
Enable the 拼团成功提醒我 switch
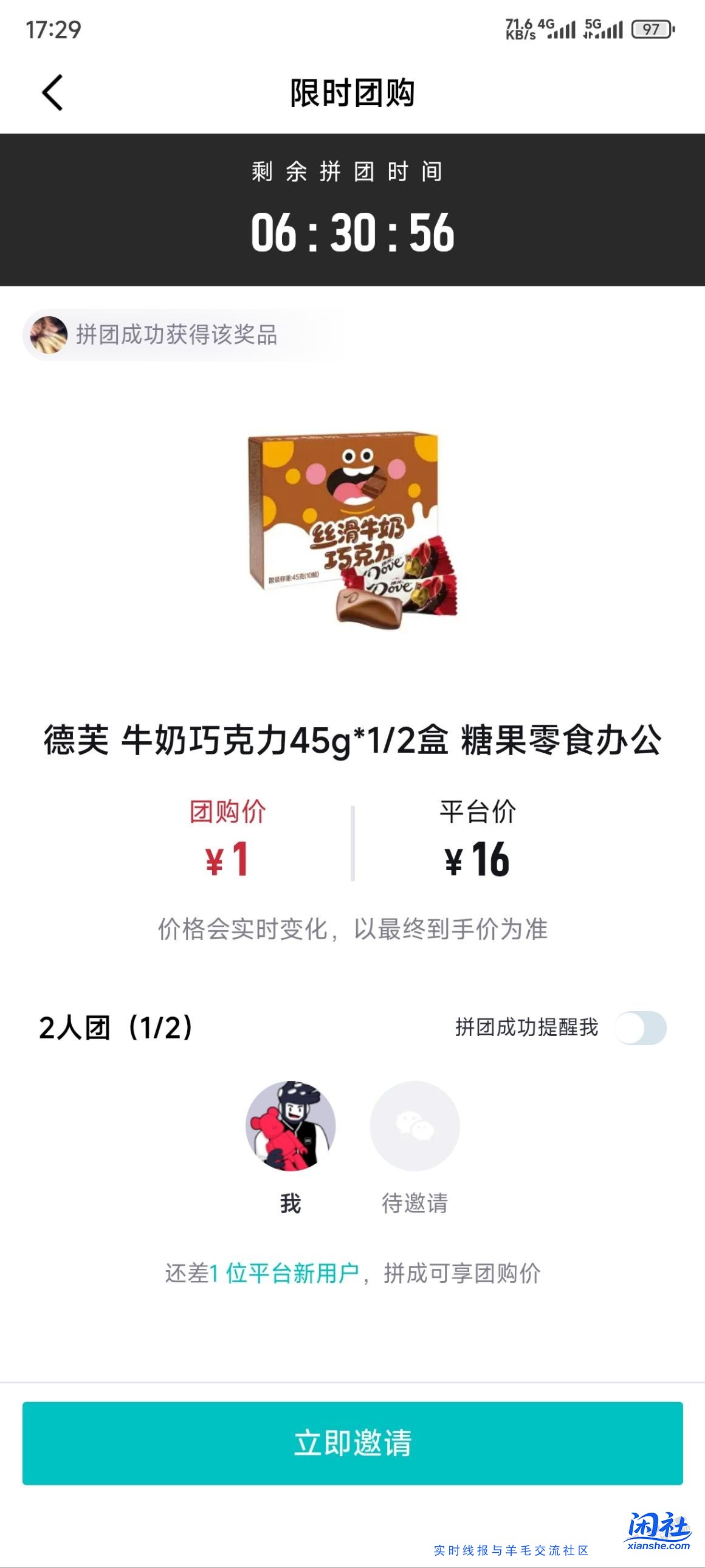point(640,1027)
